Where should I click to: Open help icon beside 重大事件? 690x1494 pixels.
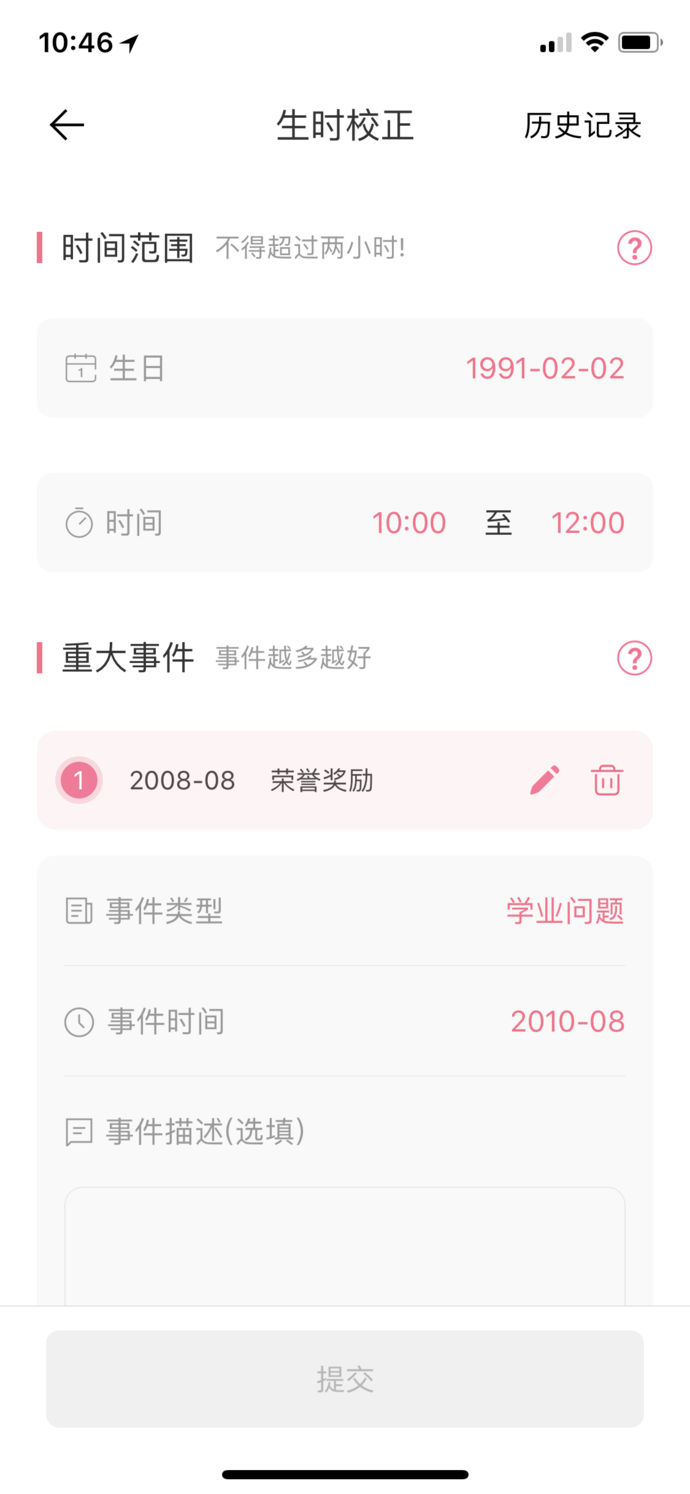click(x=634, y=658)
